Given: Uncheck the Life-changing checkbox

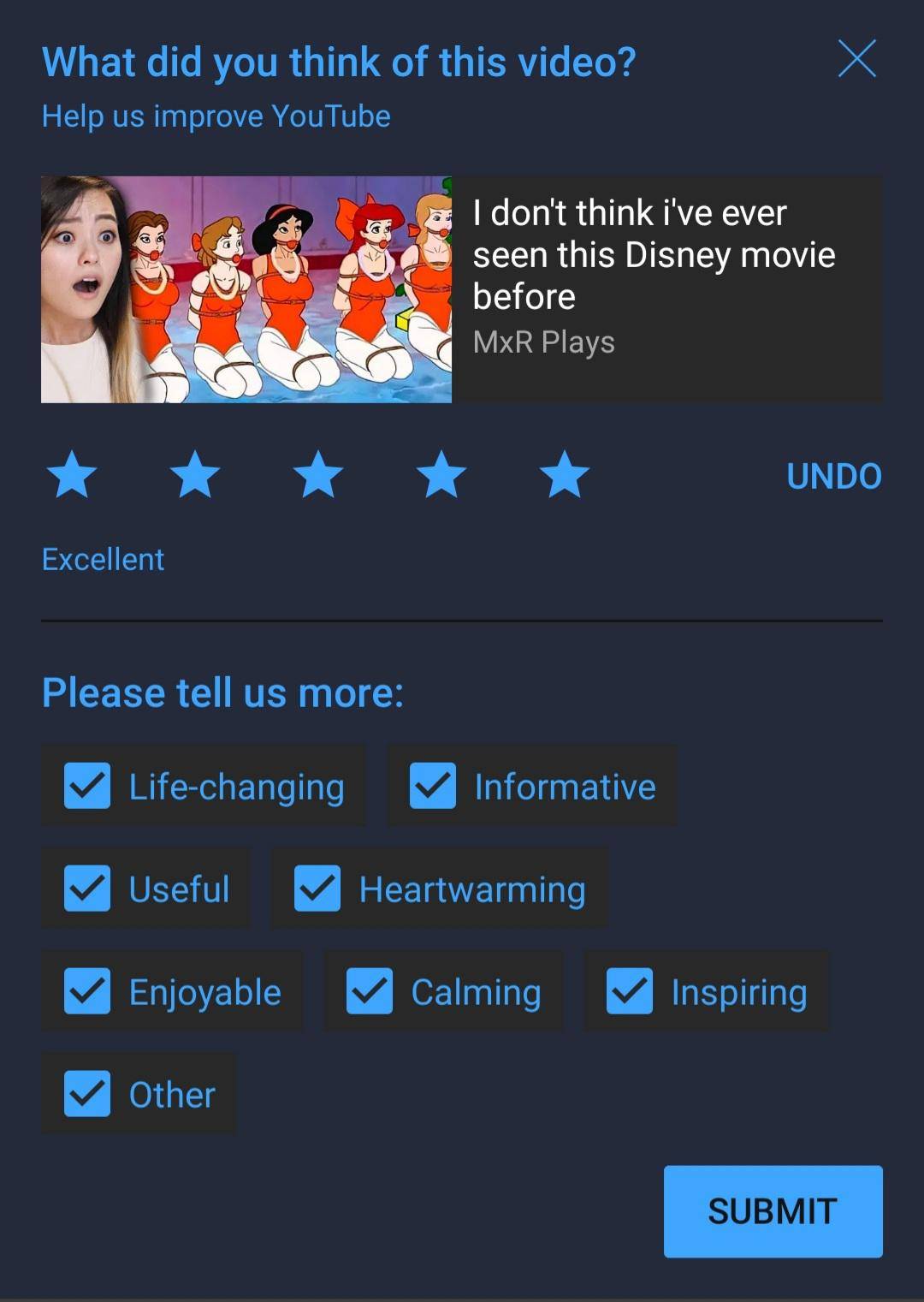Looking at the screenshot, I should [87, 786].
